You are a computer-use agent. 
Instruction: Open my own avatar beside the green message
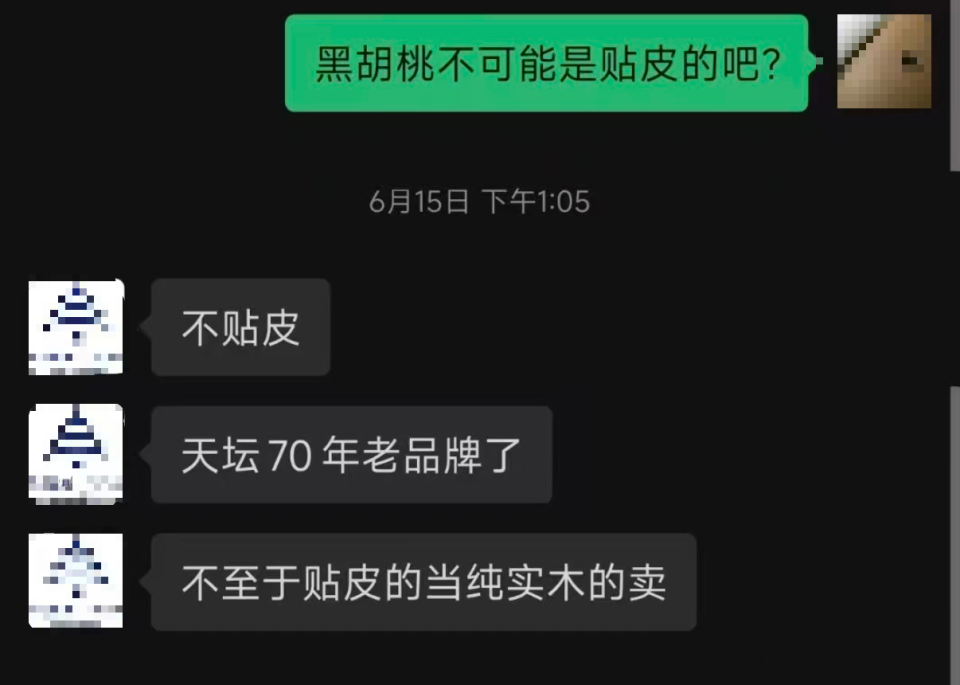tap(884, 61)
